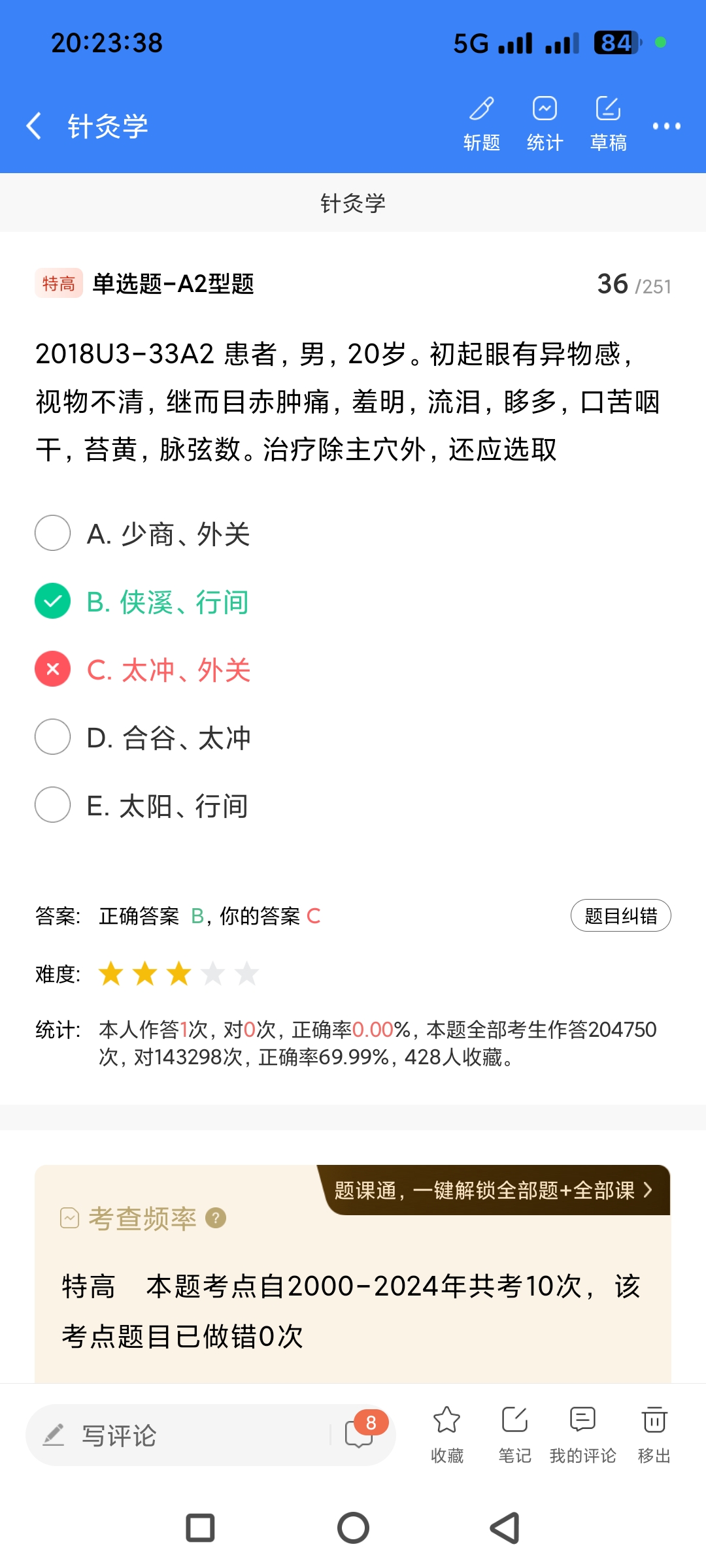Open the 统计 statistics page
The width and height of the screenshot is (706, 1568).
pyautogui.click(x=545, y=123)
